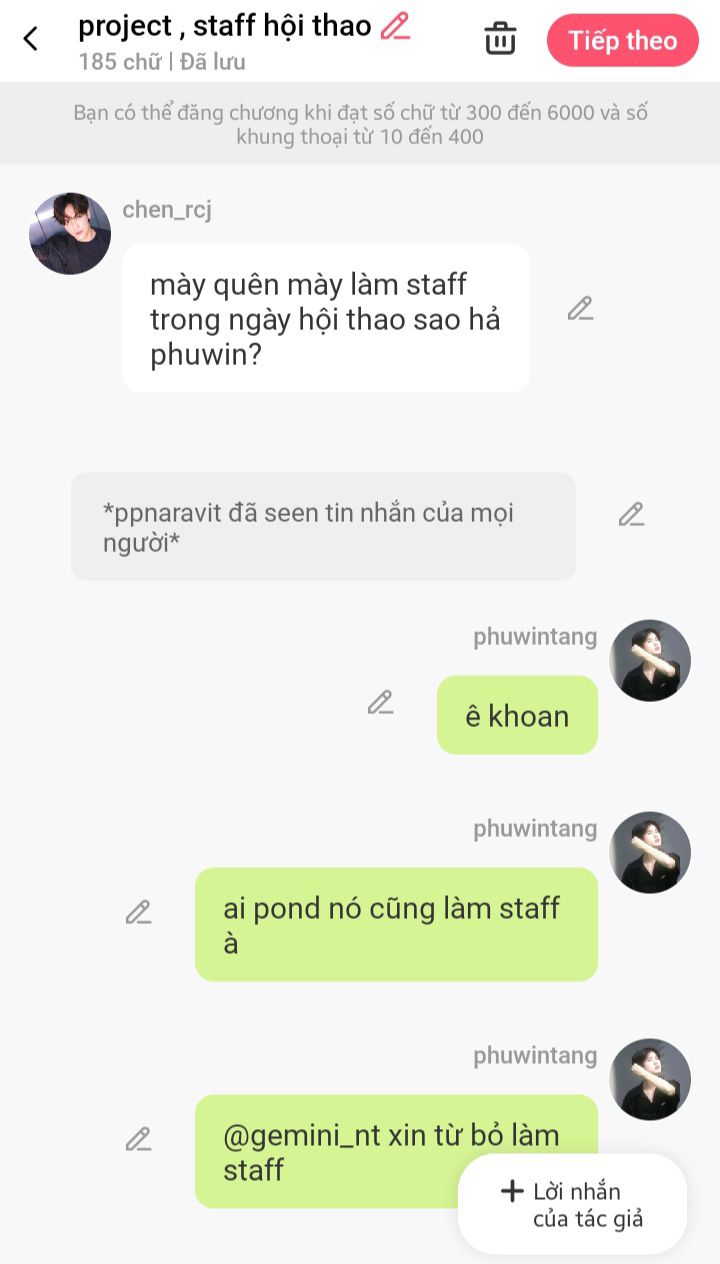Tap the Tiếp theo button
720x1264 pixels.
(622, 40)
